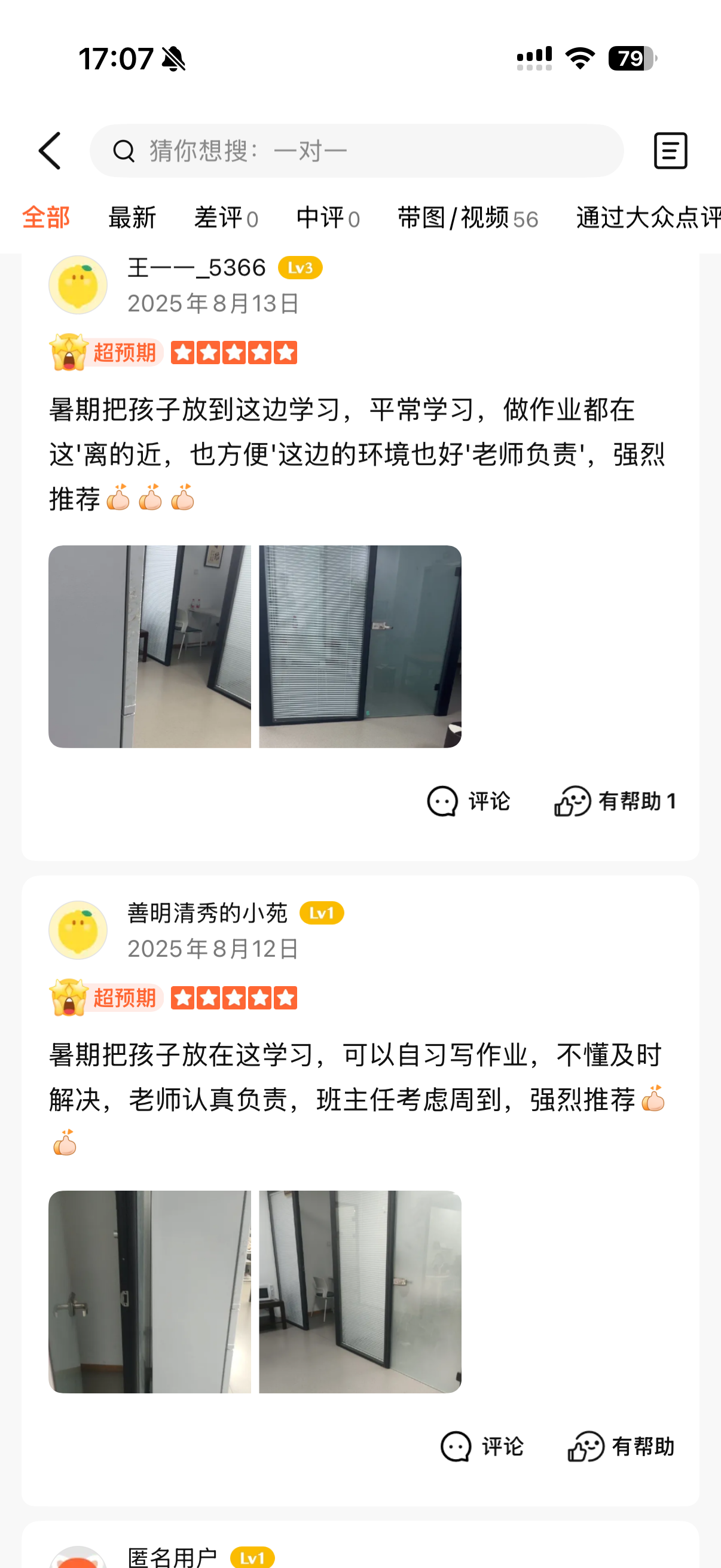Comment on 王一一_5366's review
This screenshot has height=1568, width=721.
point(468,801)
